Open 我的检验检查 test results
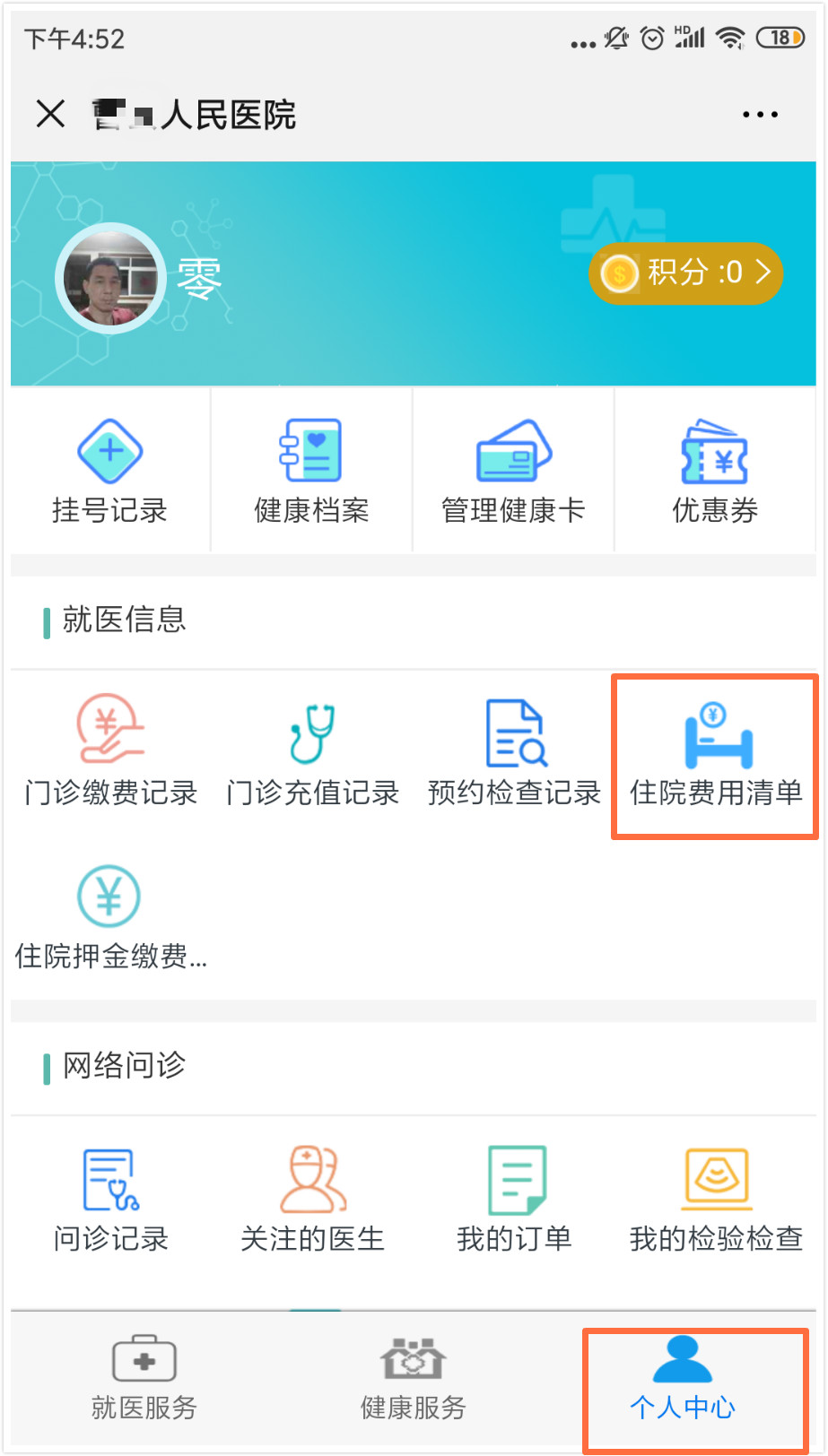828x1456 pixels. point(716,1200)
